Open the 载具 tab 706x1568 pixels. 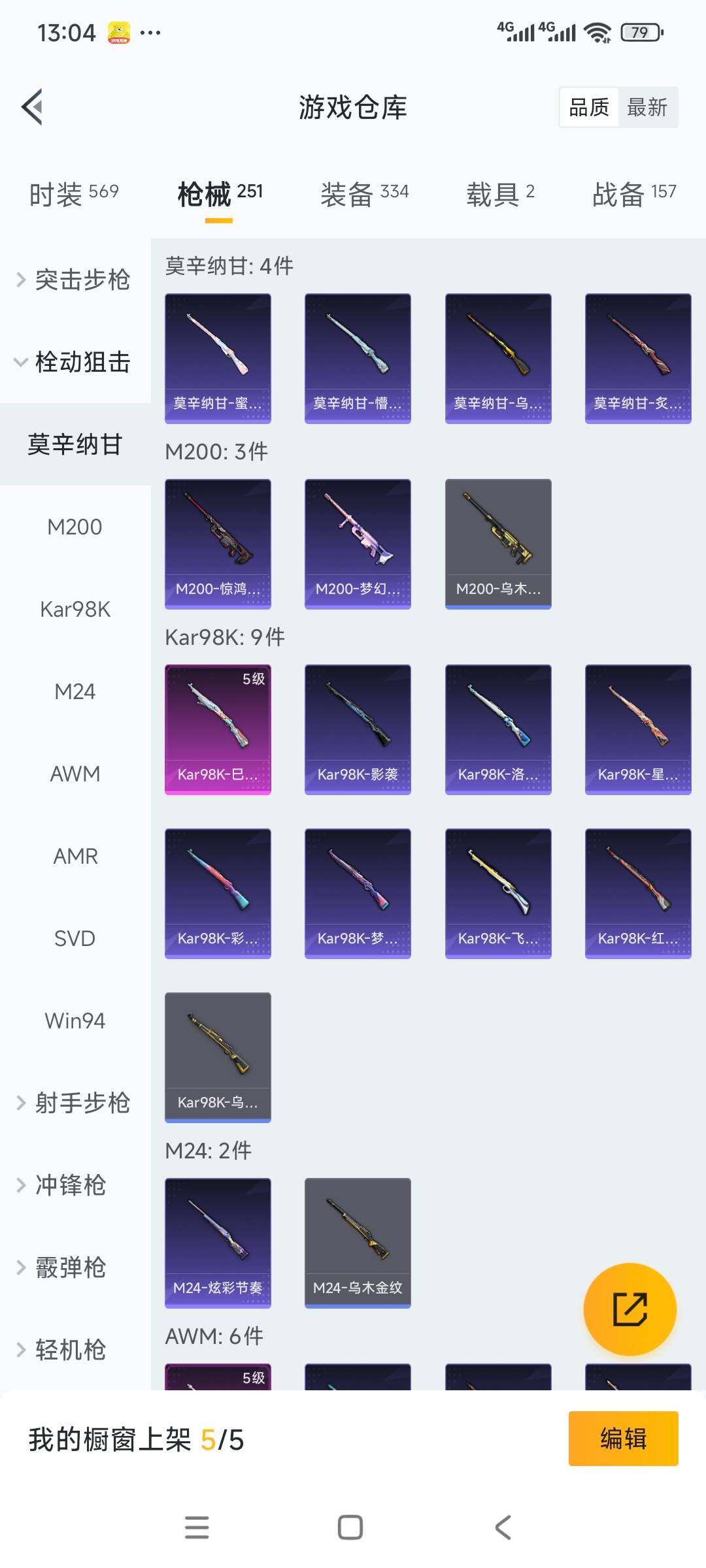[500, 194]
